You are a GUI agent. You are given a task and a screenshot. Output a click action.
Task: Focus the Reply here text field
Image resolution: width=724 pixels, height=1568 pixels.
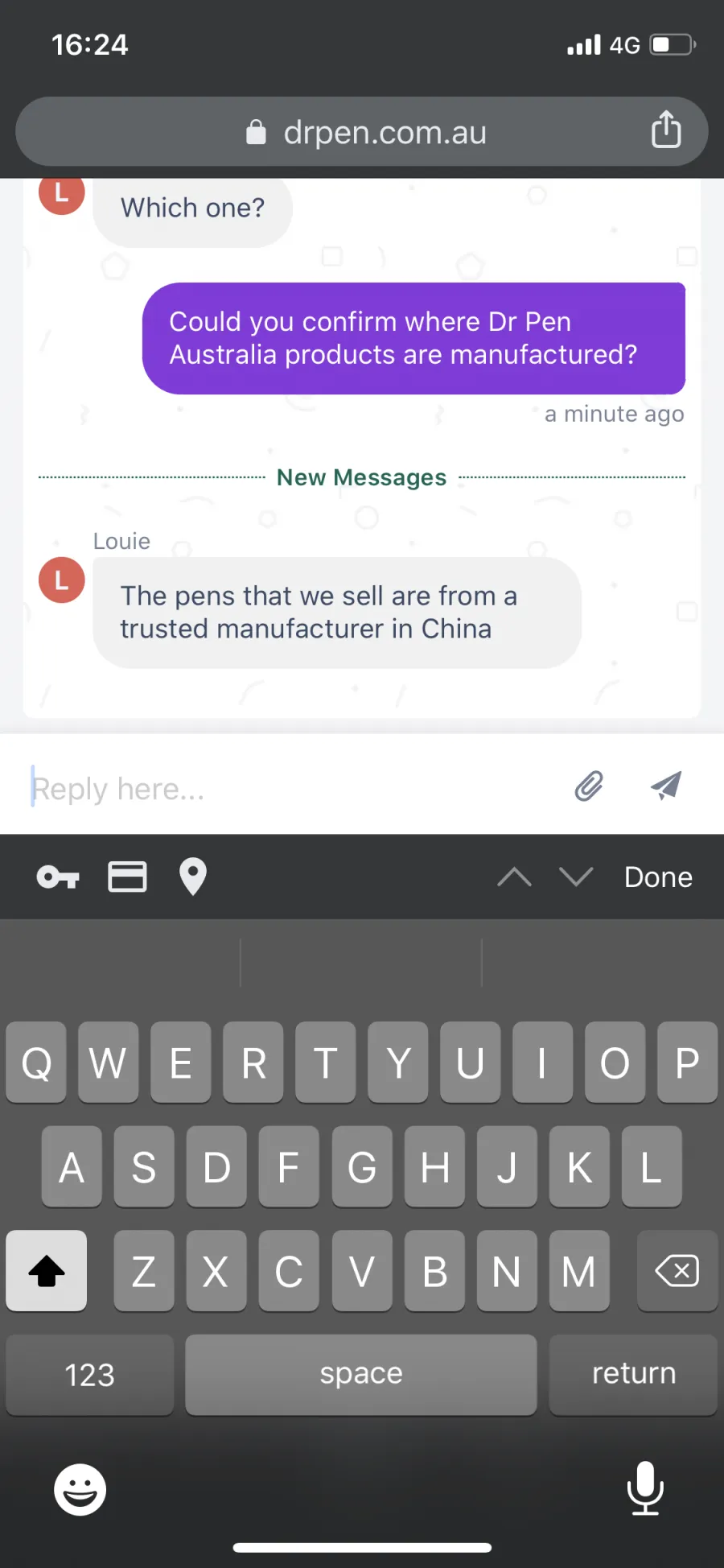(290, 788)
